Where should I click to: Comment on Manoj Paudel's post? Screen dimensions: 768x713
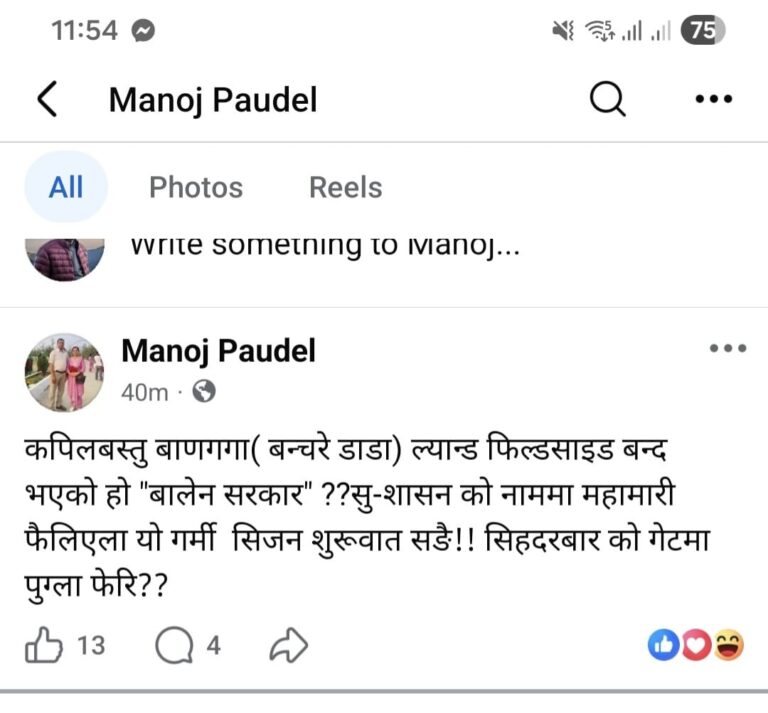[x=175, y=647]
